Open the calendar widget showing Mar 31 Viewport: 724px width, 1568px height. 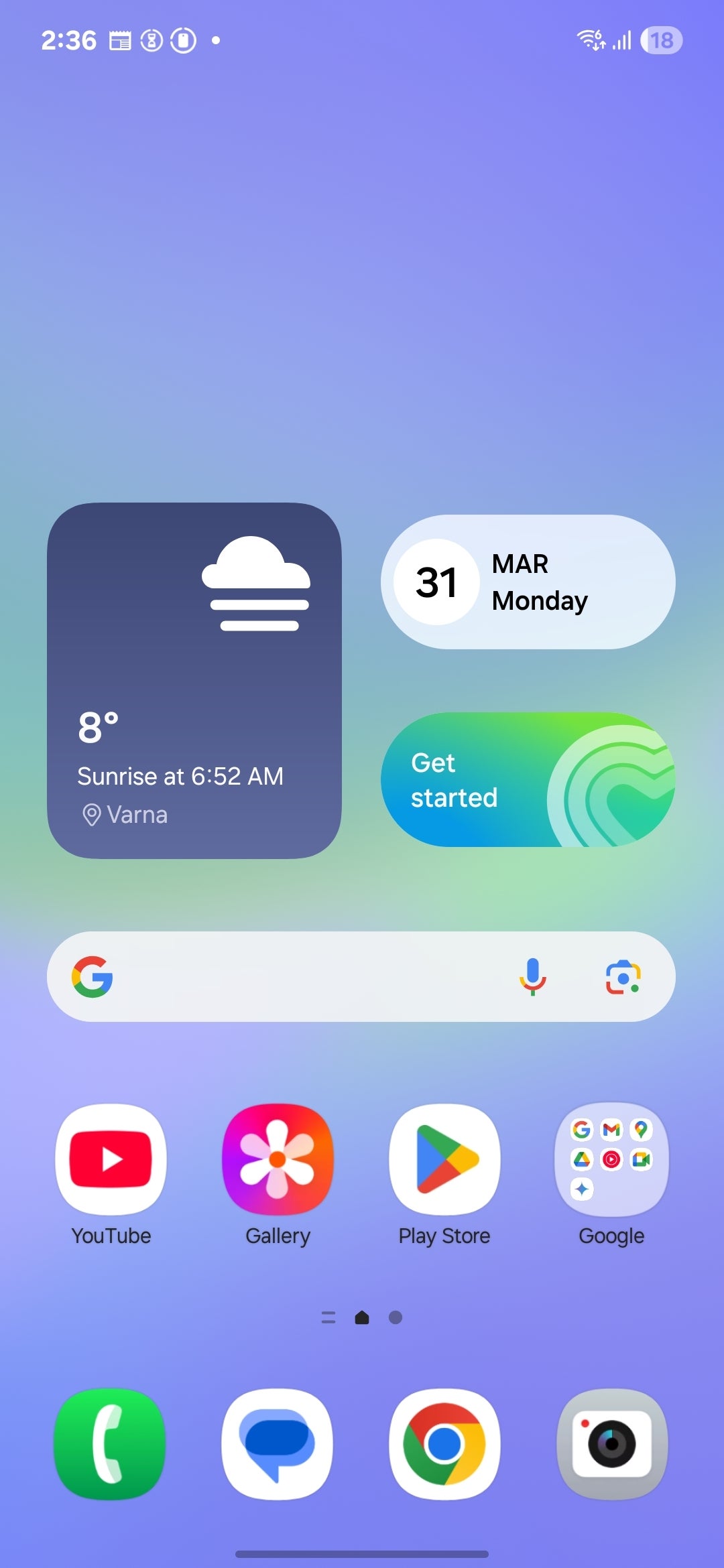[528, 582]
